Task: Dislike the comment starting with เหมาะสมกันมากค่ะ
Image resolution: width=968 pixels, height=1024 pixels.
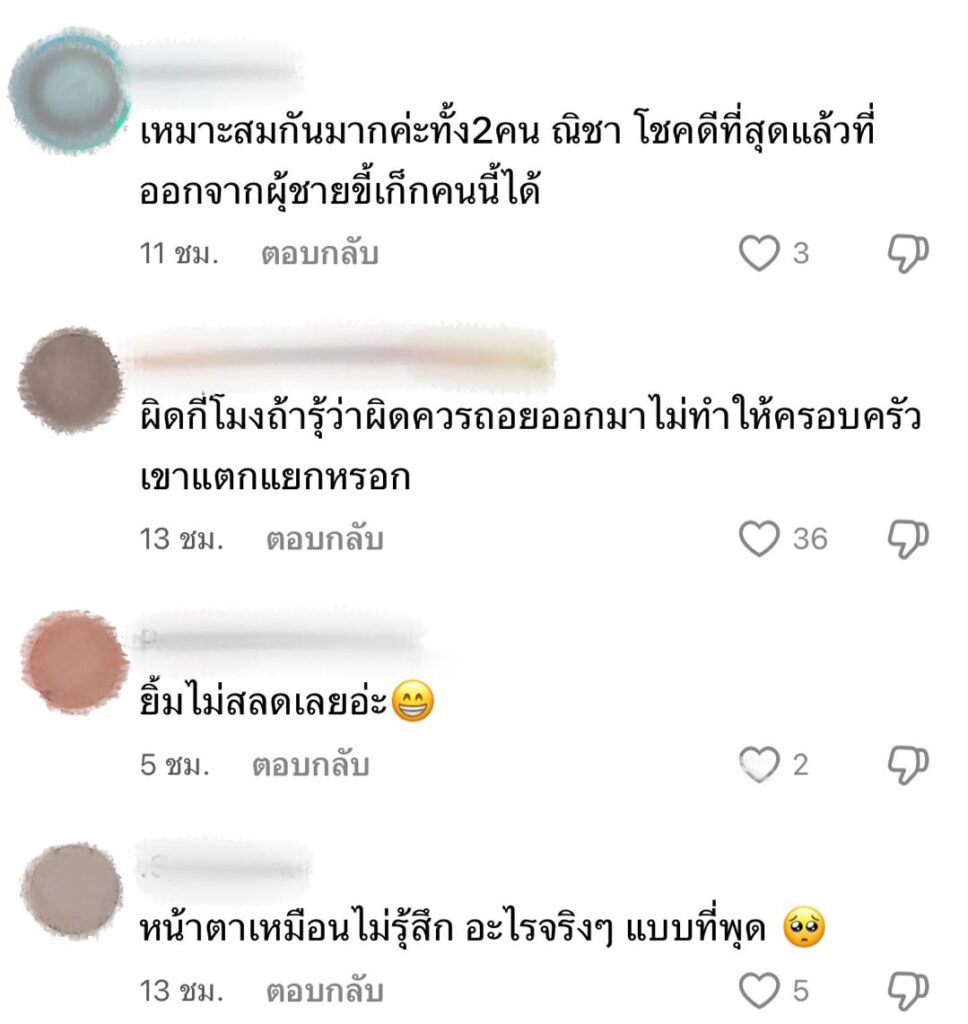Action: point(908,254)
